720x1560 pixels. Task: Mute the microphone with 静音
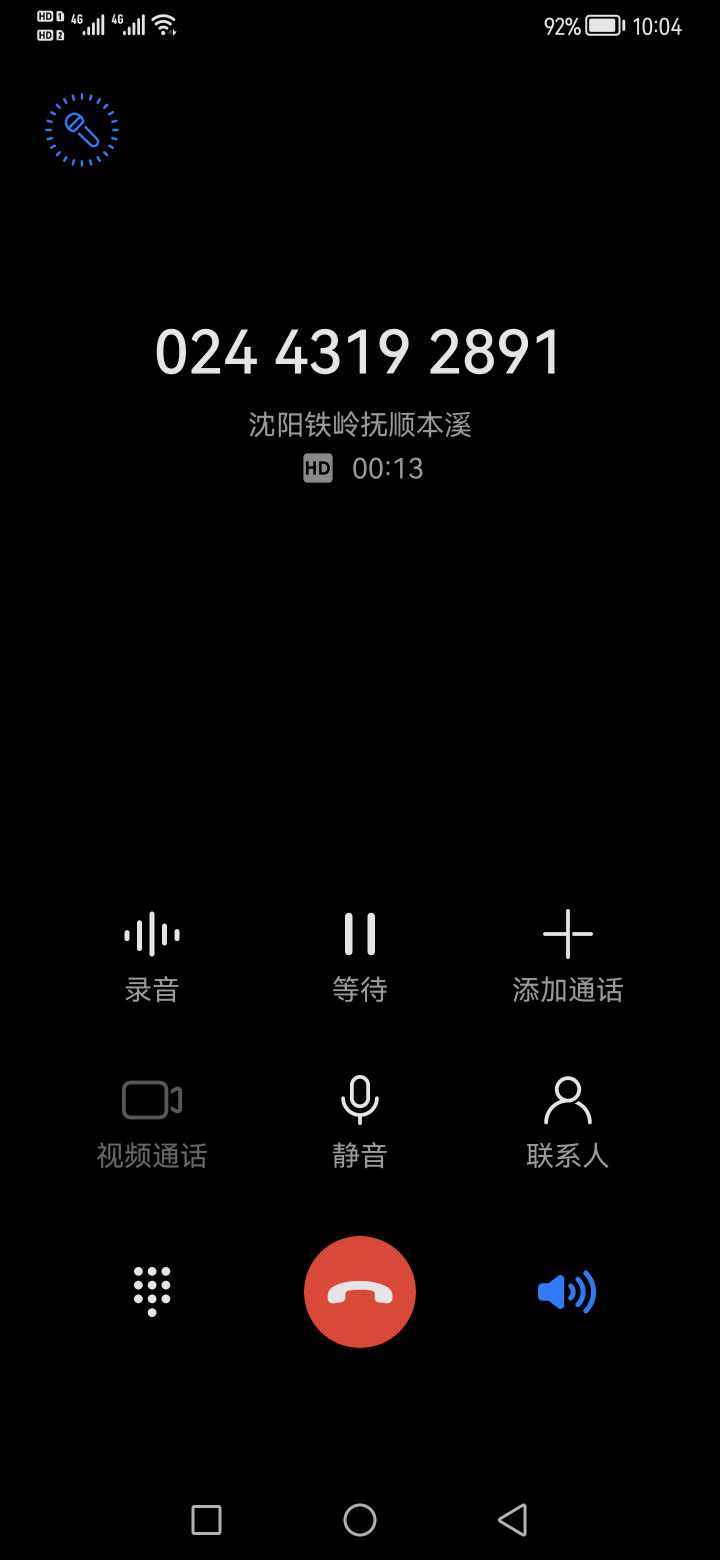click(360, 1123)
